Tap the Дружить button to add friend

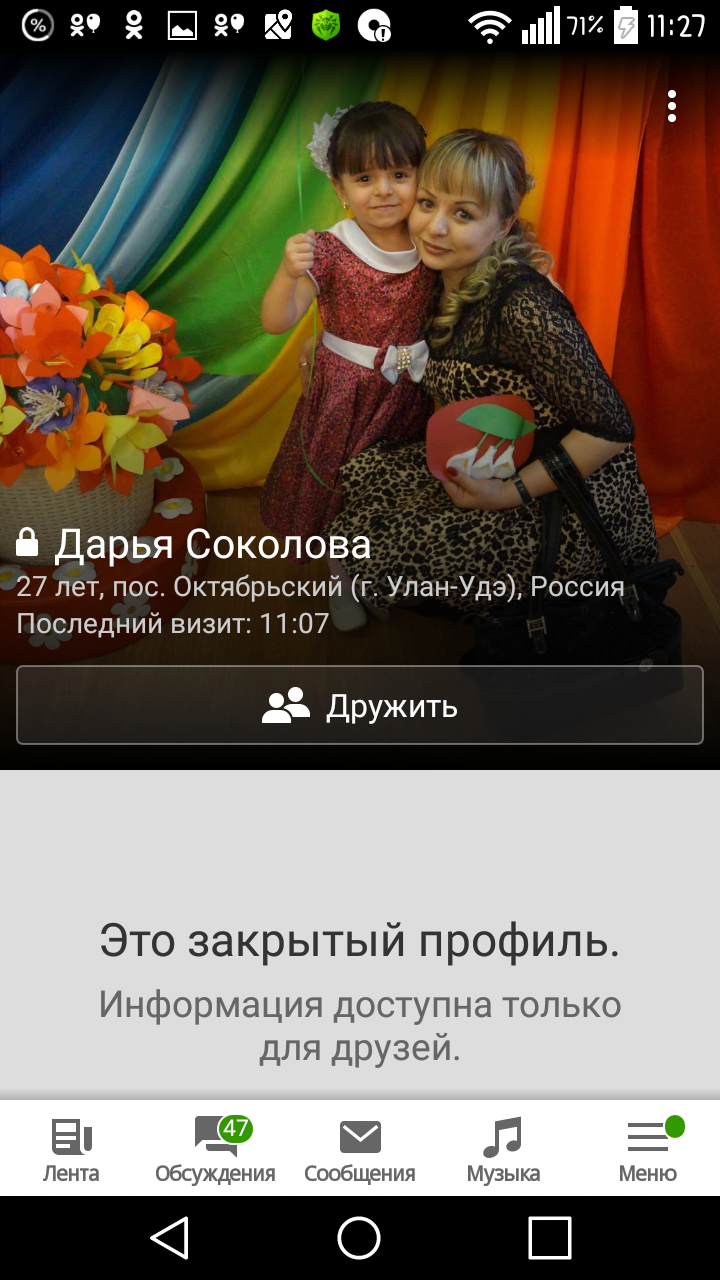click(x=360, y=706)
